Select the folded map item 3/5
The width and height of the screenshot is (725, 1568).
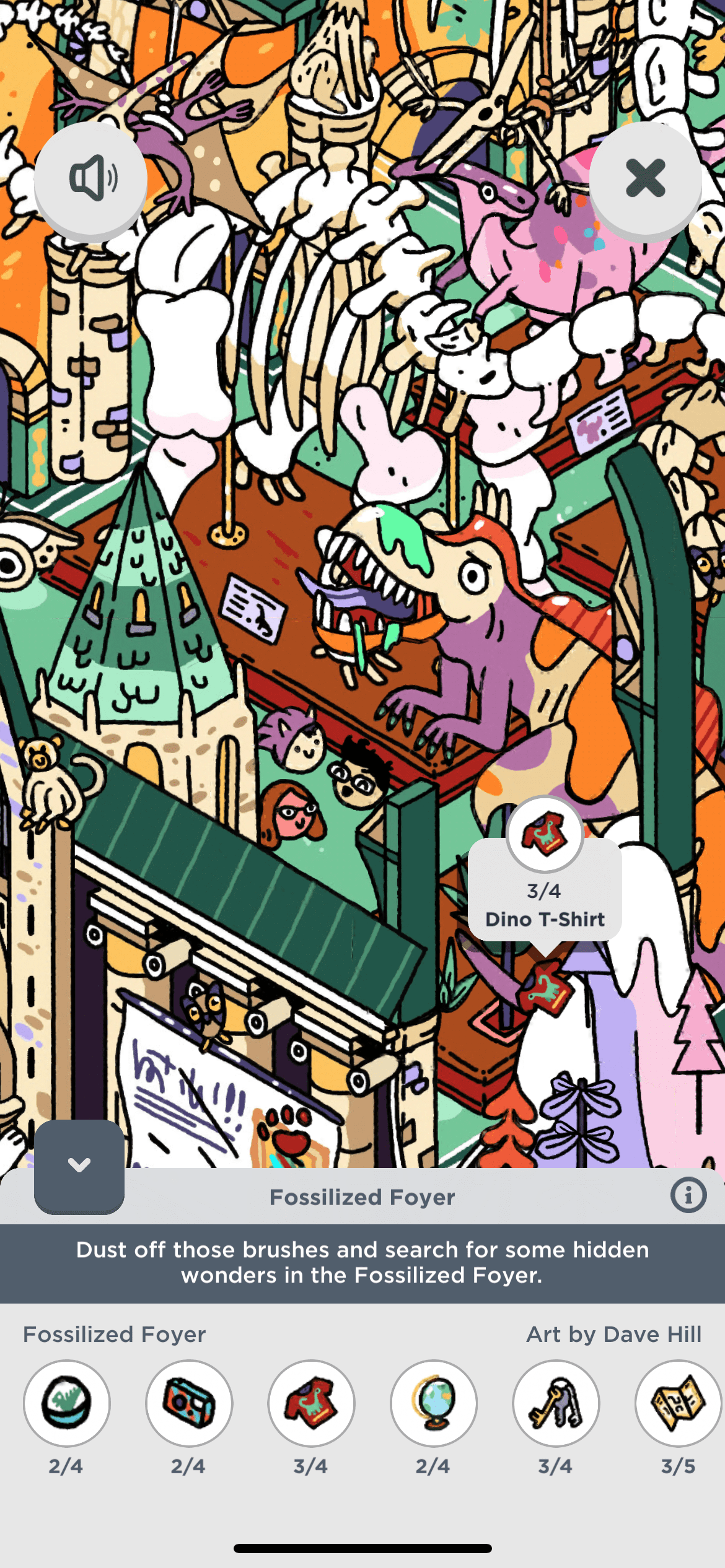click(x=678, y=1403)
